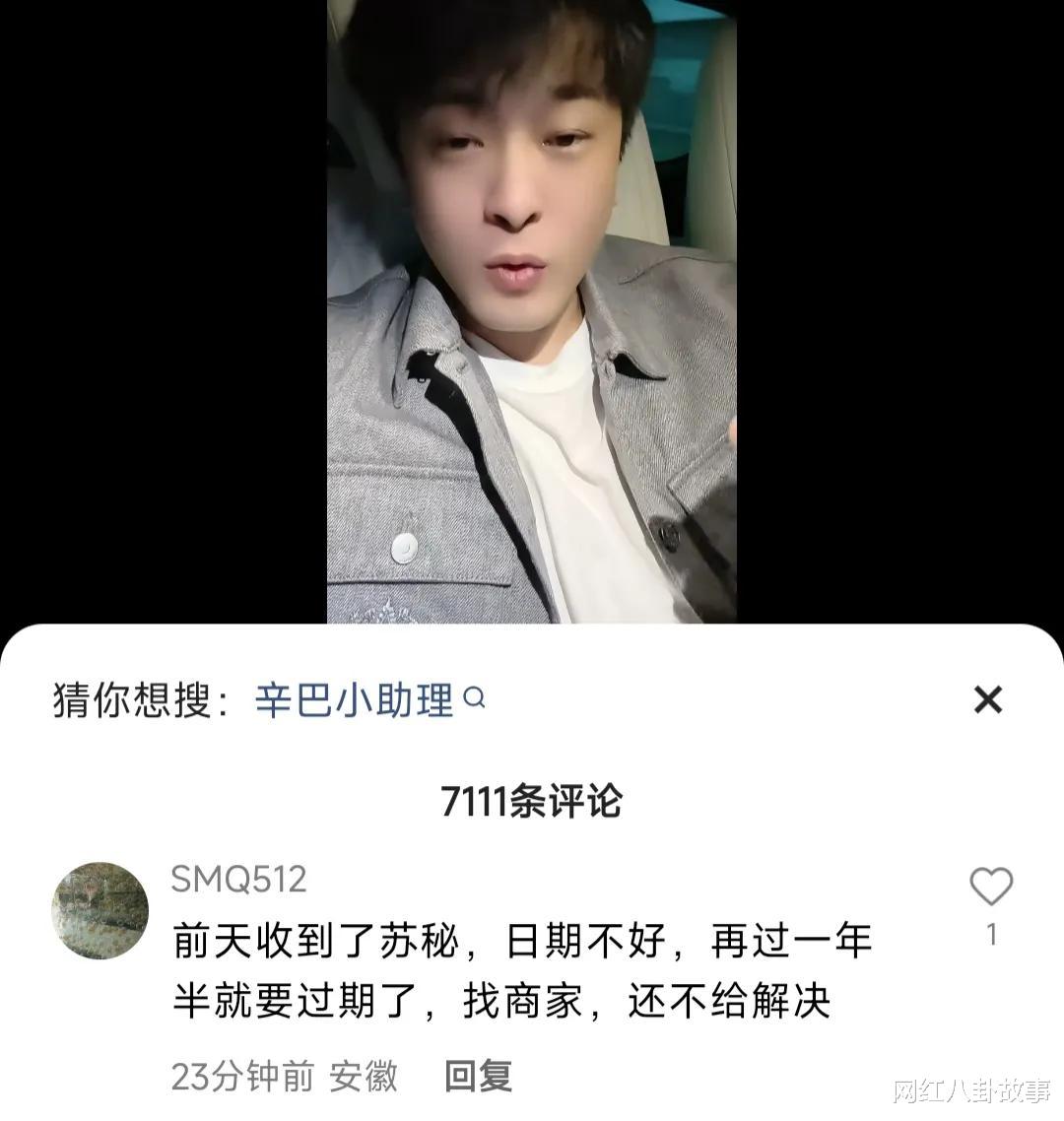Open SMQ512's profile avatar
1064x1121 pixels.
click(101, 908)
